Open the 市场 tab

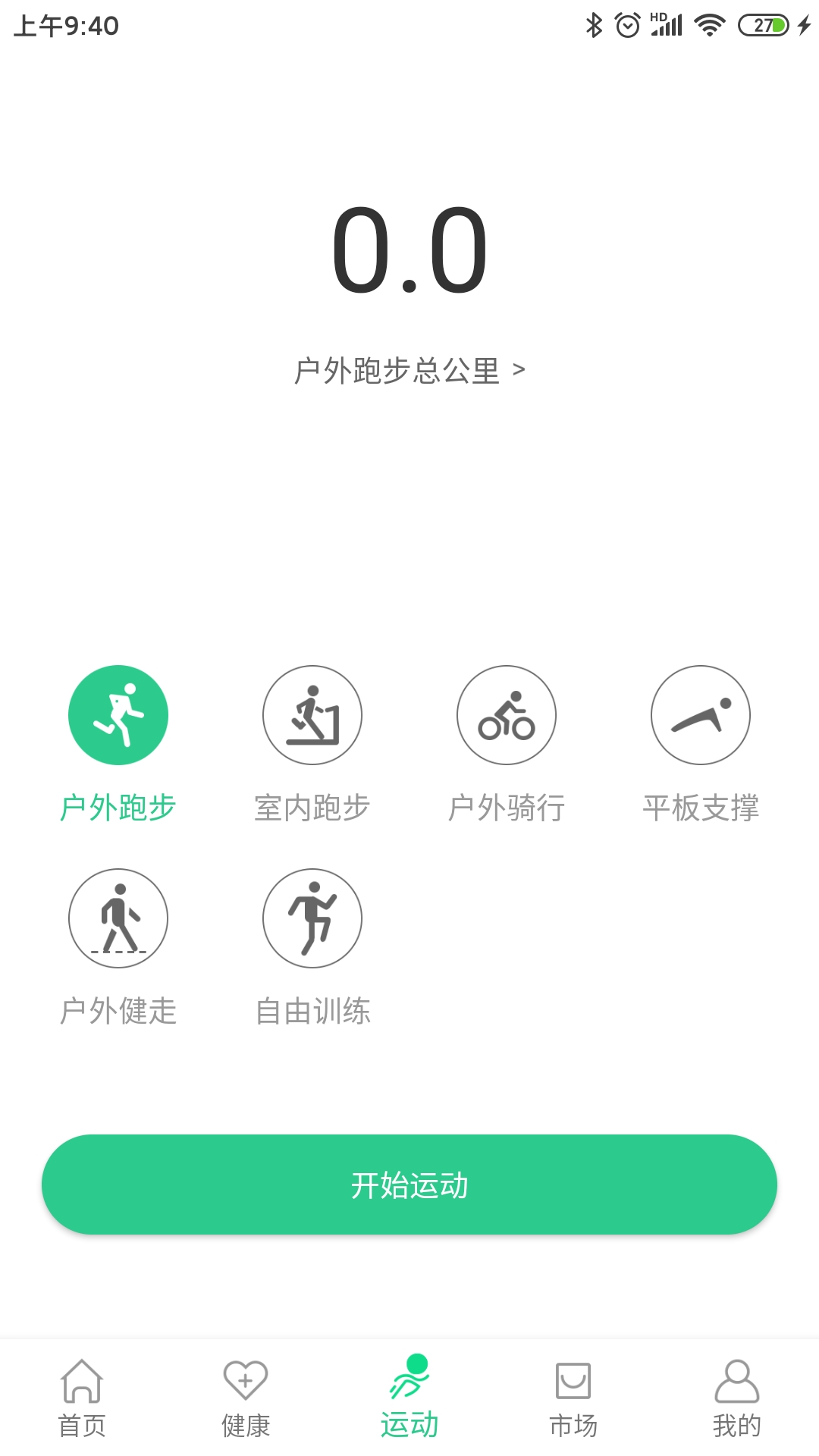tap(573, 1398)
